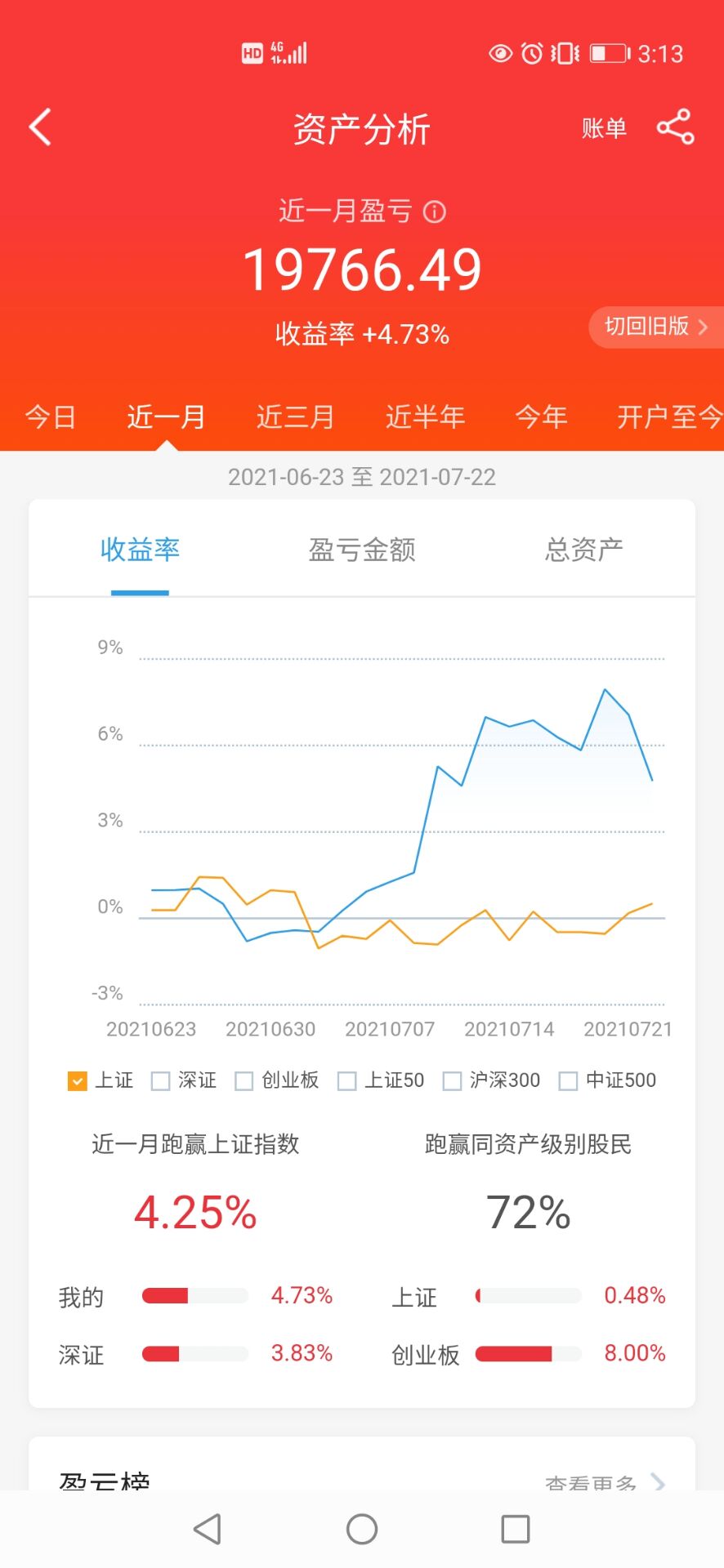Viewport: 724px width, 1568px height.
Task: Select the 开户至今 period tab
Action: click(670, 416)
